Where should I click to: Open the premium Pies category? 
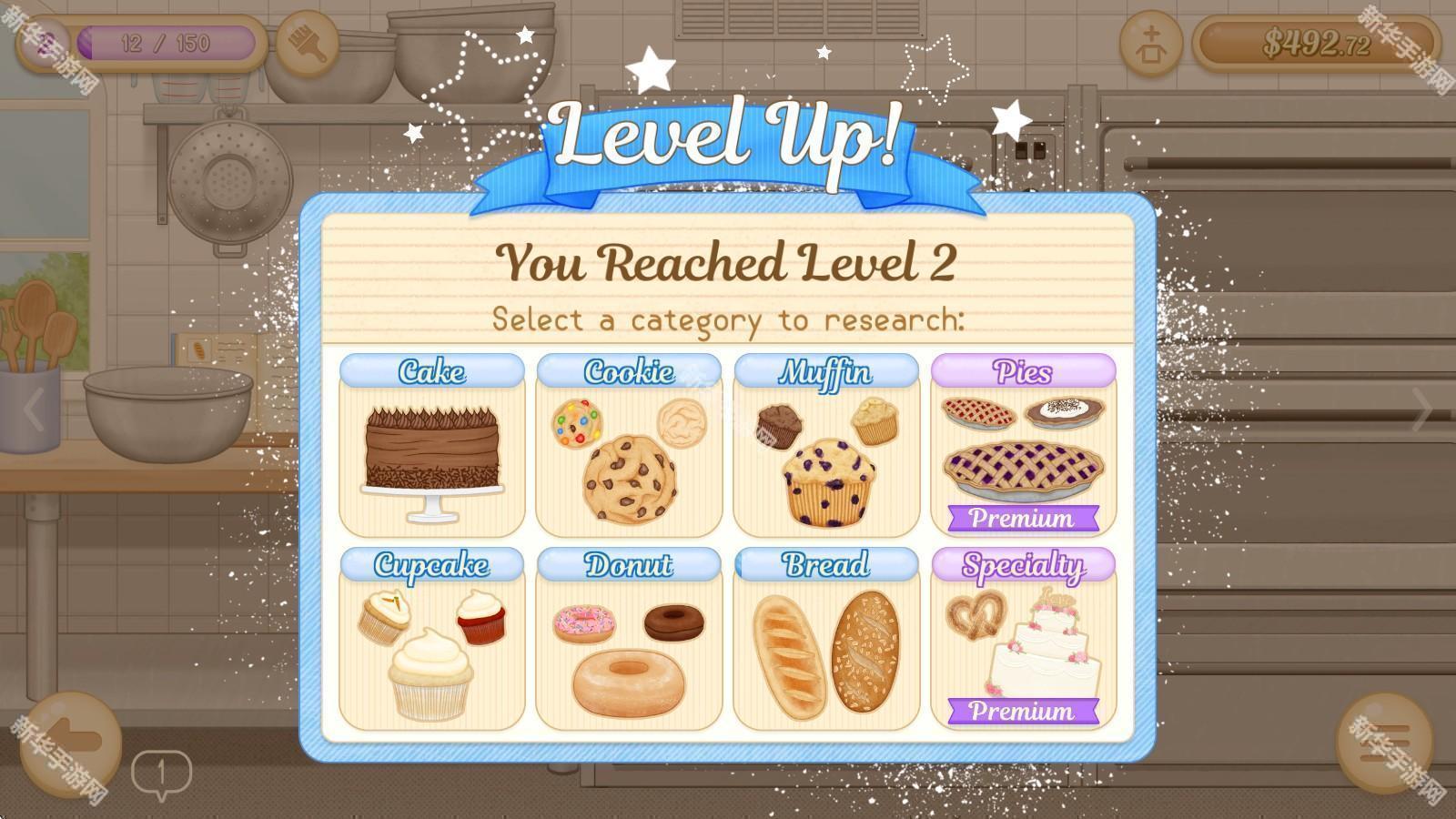pyautogui.click(x=1023, y=446)
